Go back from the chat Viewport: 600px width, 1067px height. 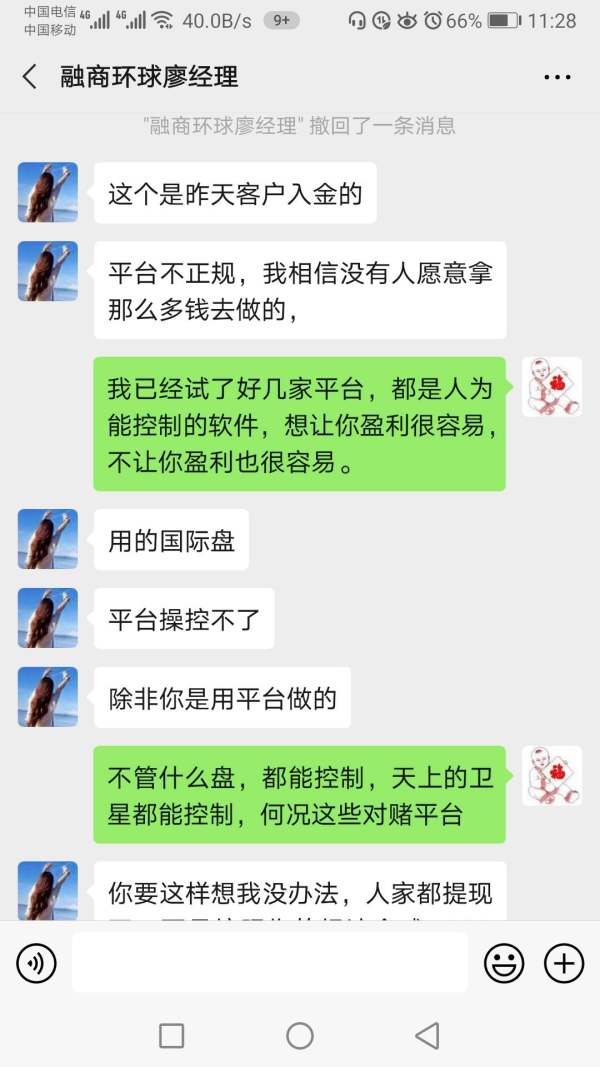30,77
